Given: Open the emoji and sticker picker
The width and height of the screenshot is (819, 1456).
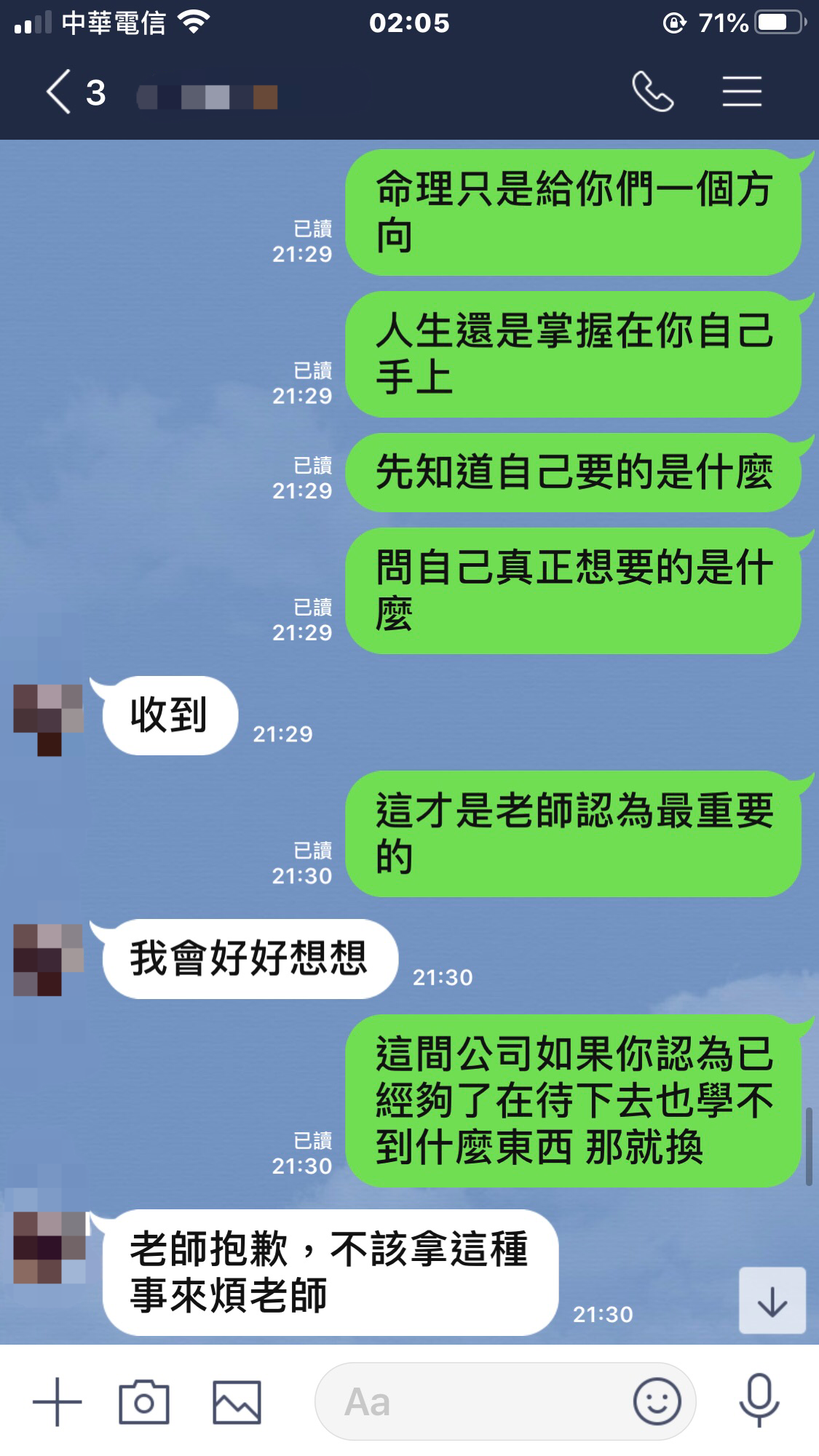Looking at the screenshot, I should pyautogui.click(x=657, y=1401).
